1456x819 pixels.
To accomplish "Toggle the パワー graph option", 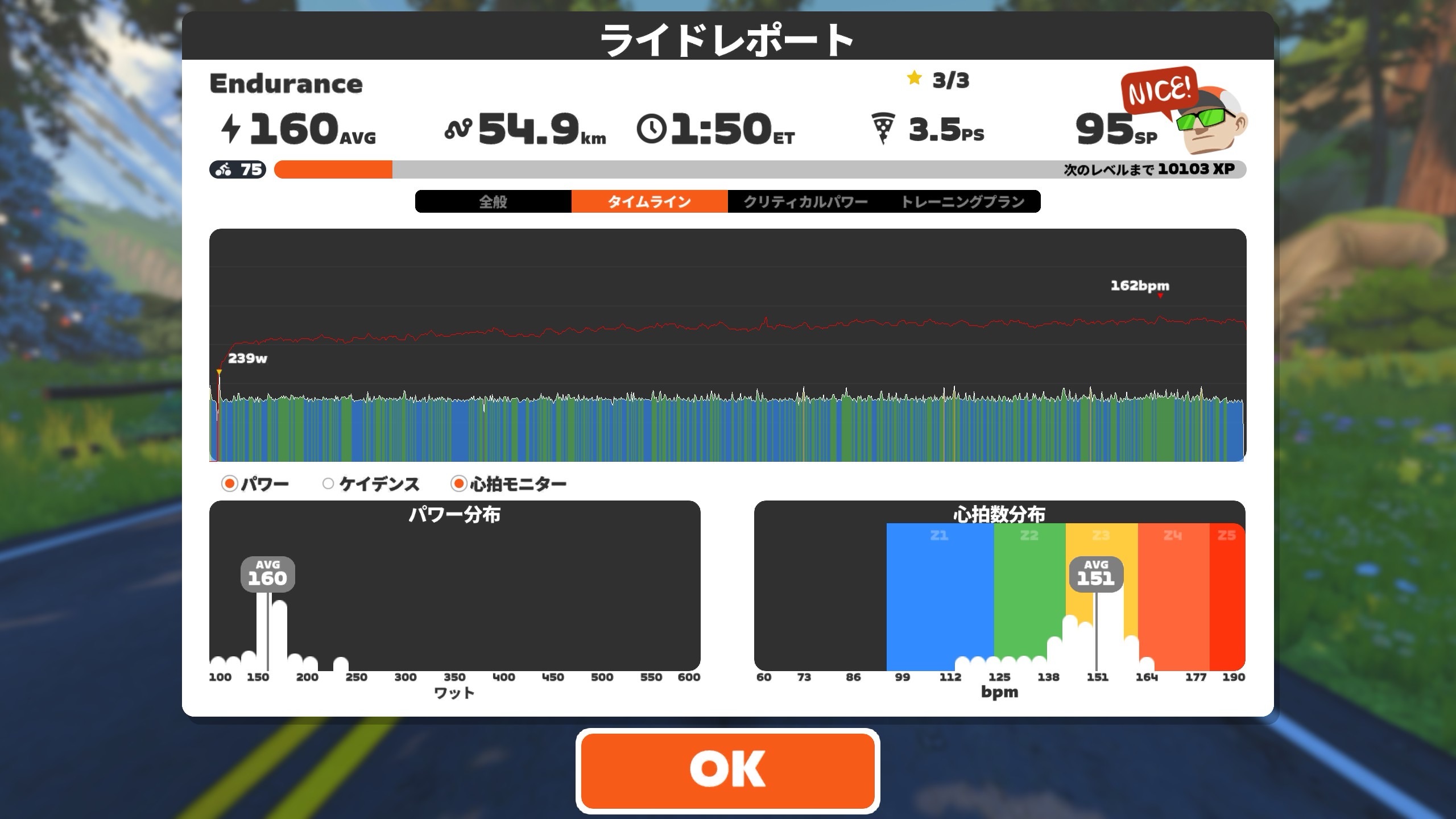I will pos(230,484).
